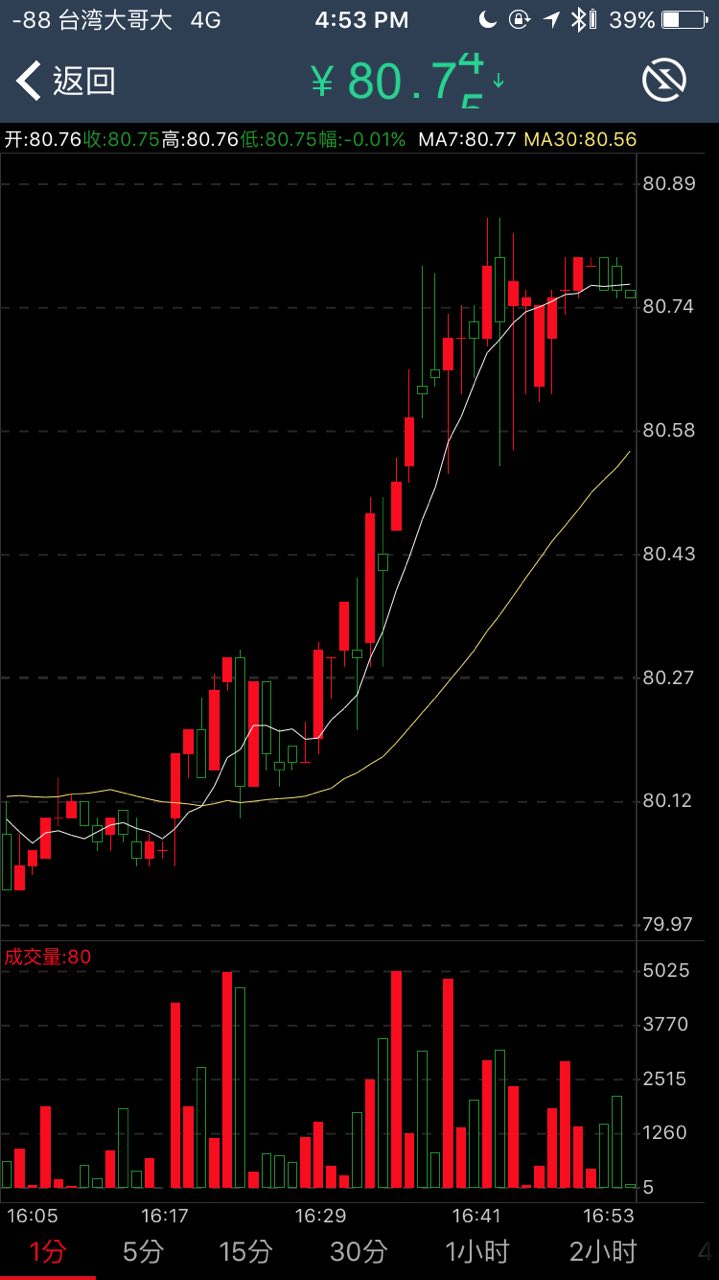This screenshot has height=1280, width=719.
Task: Switch to the 5分 chart interval
Action: pos(143,1250)
